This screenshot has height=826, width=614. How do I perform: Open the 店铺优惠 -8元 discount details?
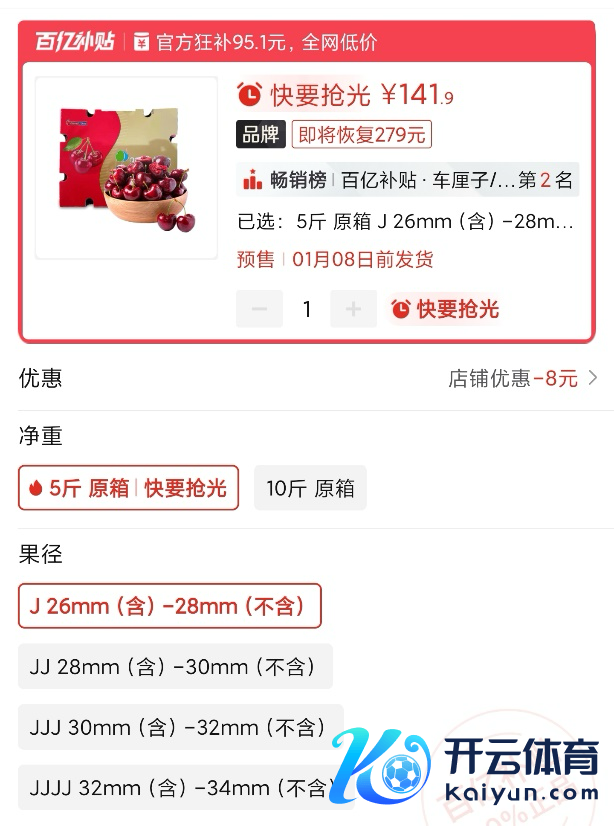522,378
